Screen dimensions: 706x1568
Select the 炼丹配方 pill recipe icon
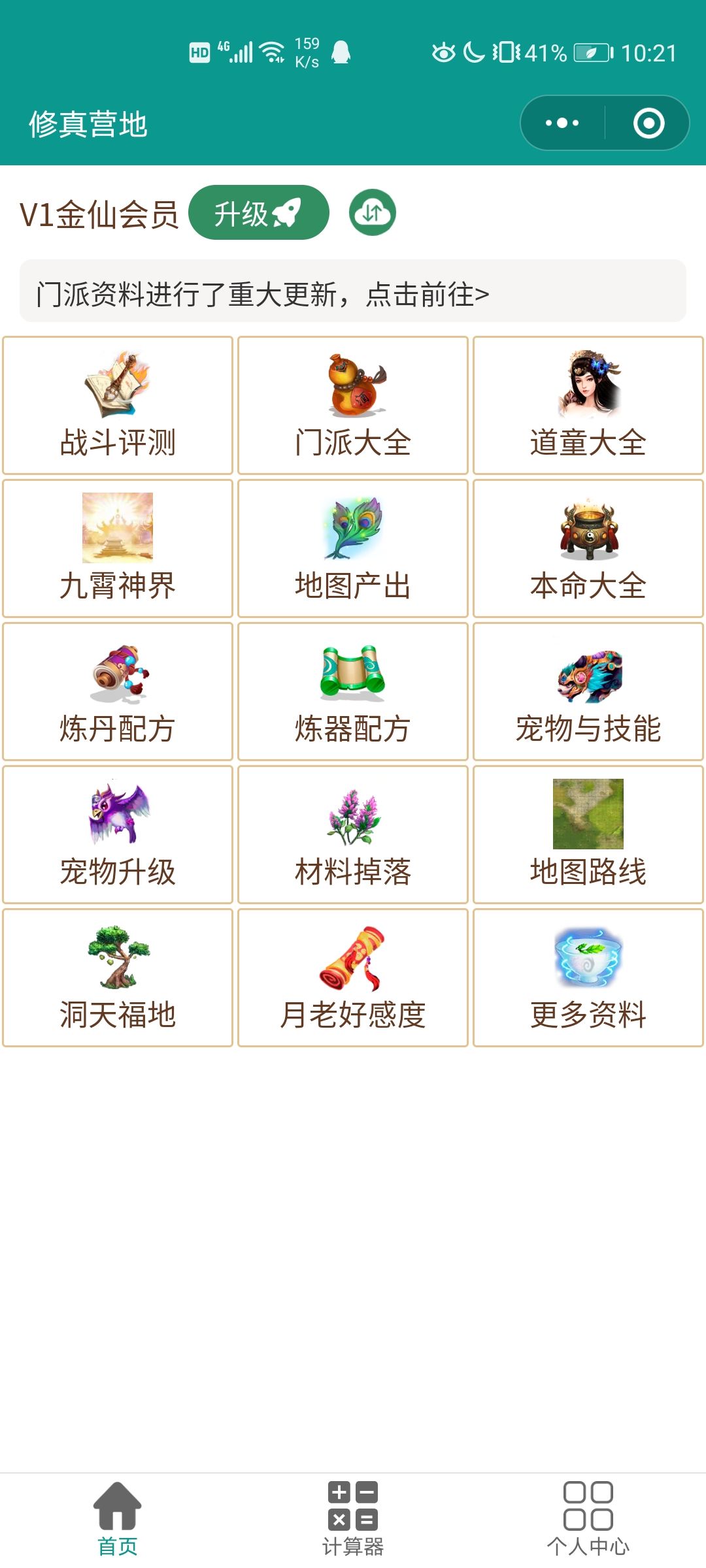click(118, 693)
